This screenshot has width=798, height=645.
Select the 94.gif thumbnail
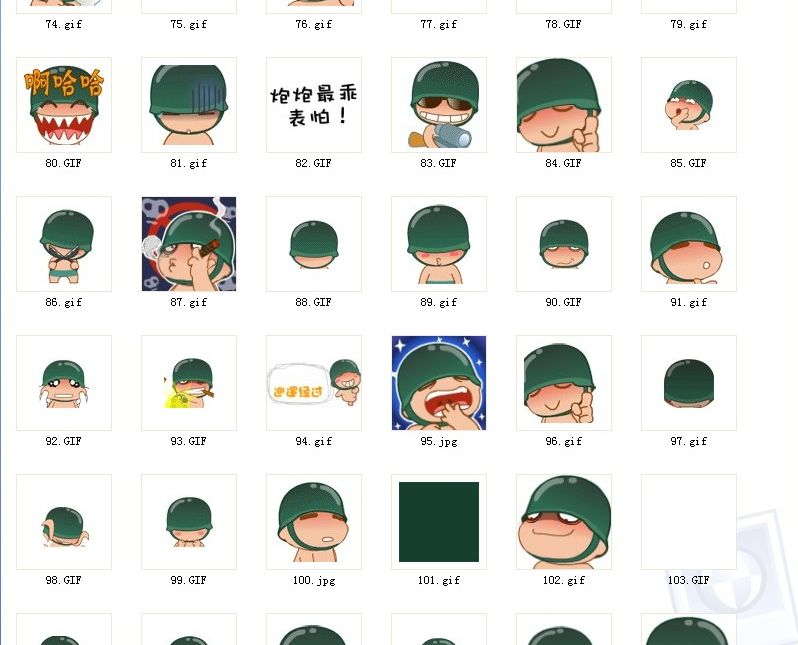[x=314, y=383]
